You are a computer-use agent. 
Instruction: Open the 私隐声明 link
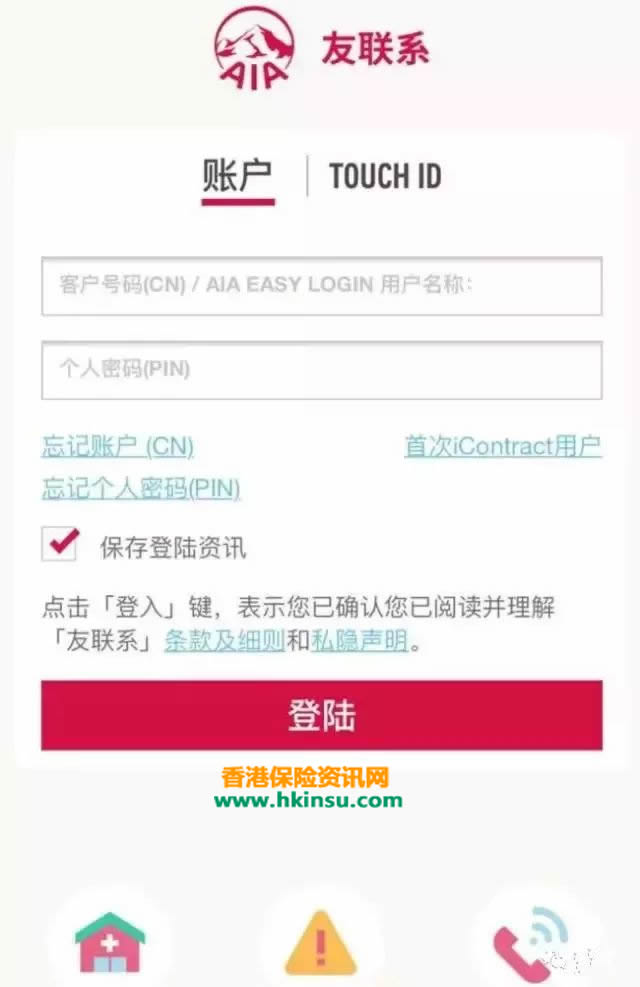[359, 642]
